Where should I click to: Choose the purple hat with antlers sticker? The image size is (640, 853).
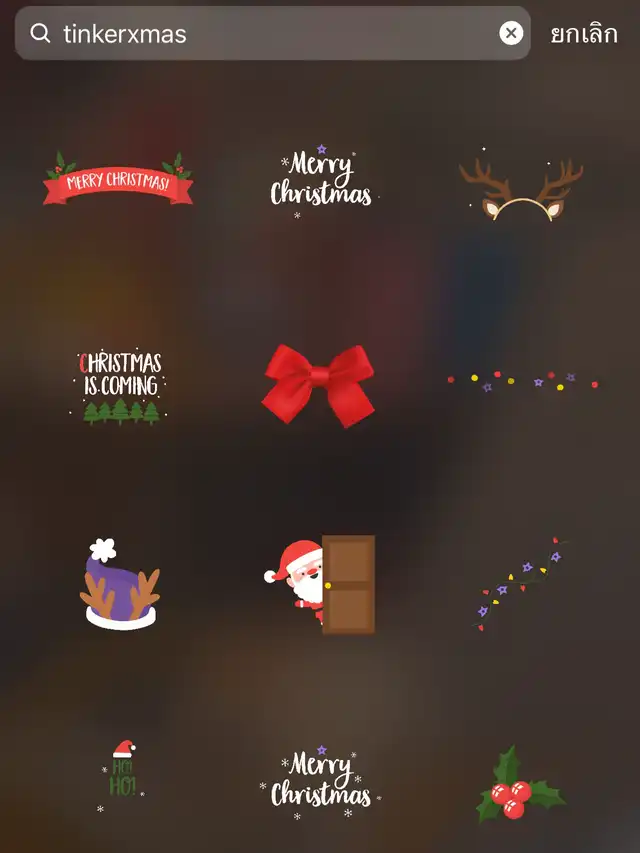pos(119,586)
